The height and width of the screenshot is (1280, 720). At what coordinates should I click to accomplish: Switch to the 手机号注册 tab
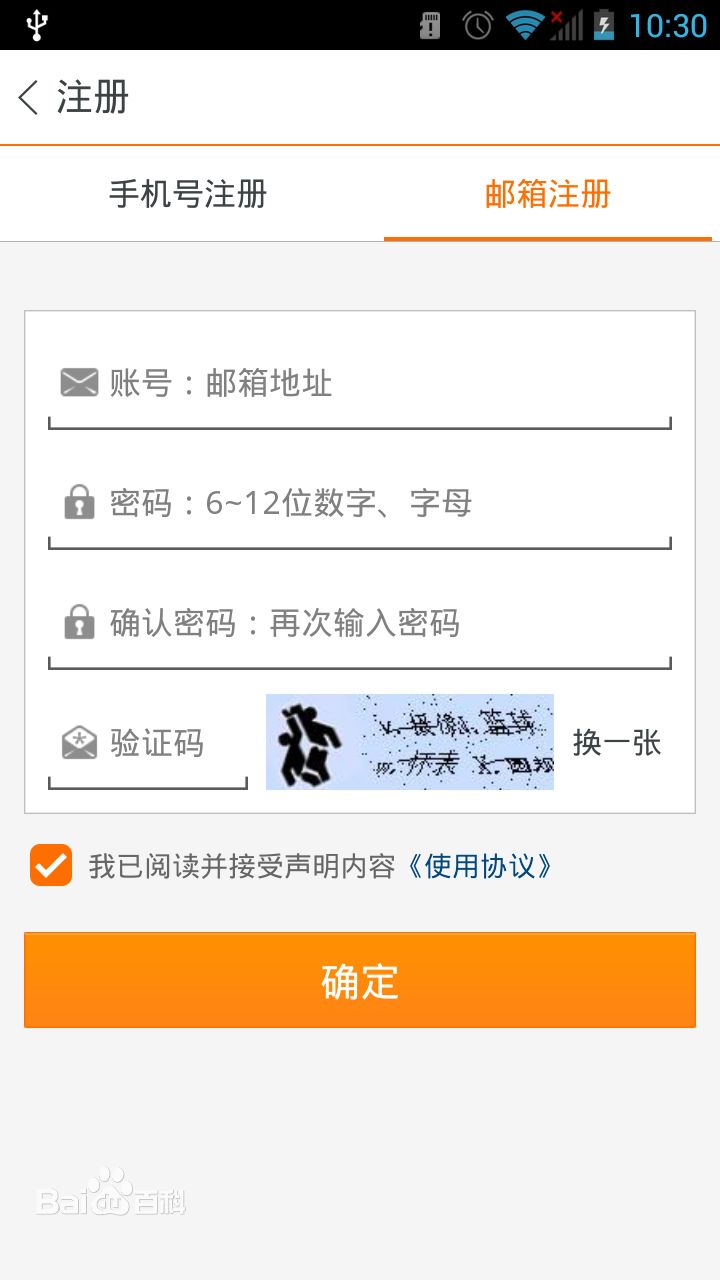(x=188, y=194)
